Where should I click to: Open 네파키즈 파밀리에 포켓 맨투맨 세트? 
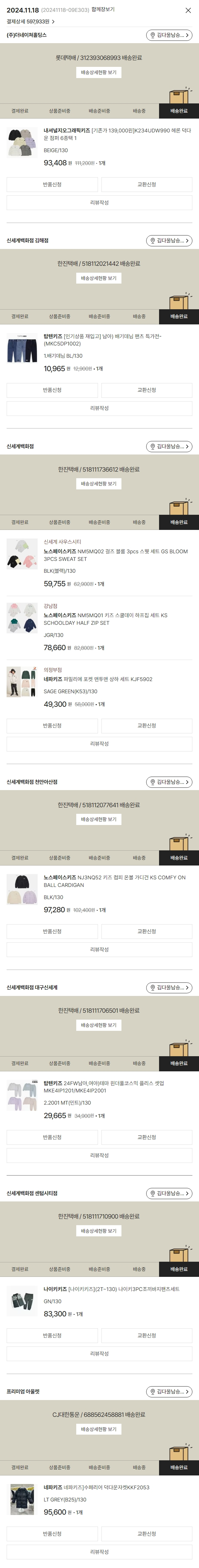coord(98,679)
